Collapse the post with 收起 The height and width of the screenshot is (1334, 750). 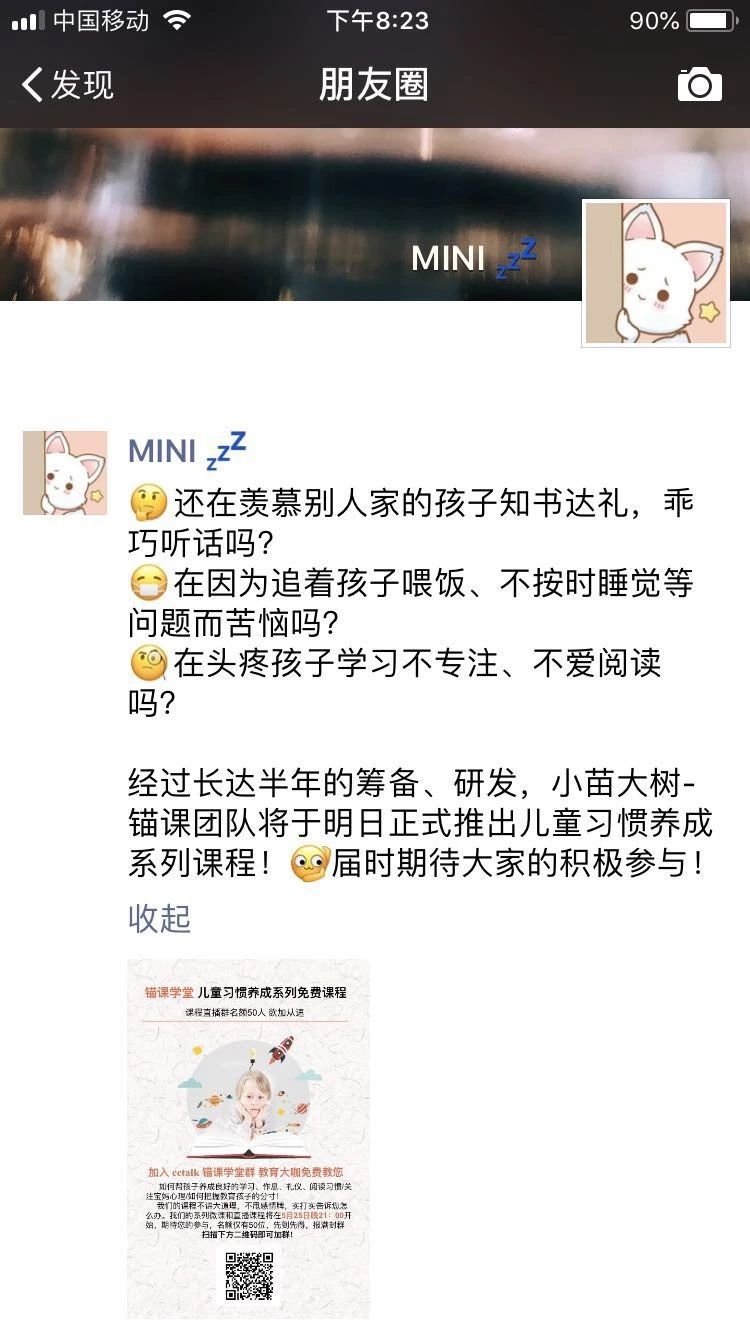click(159, 918)
